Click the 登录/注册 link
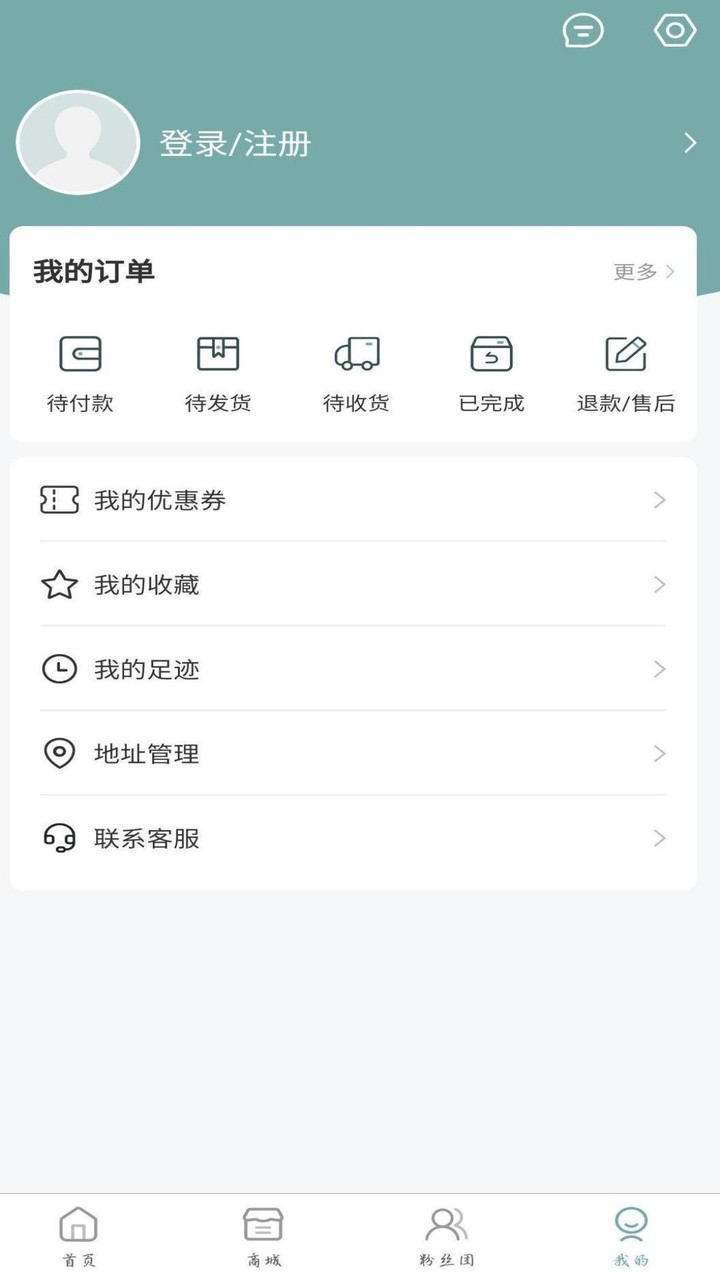720x1280 pixels. click(236, 144)
